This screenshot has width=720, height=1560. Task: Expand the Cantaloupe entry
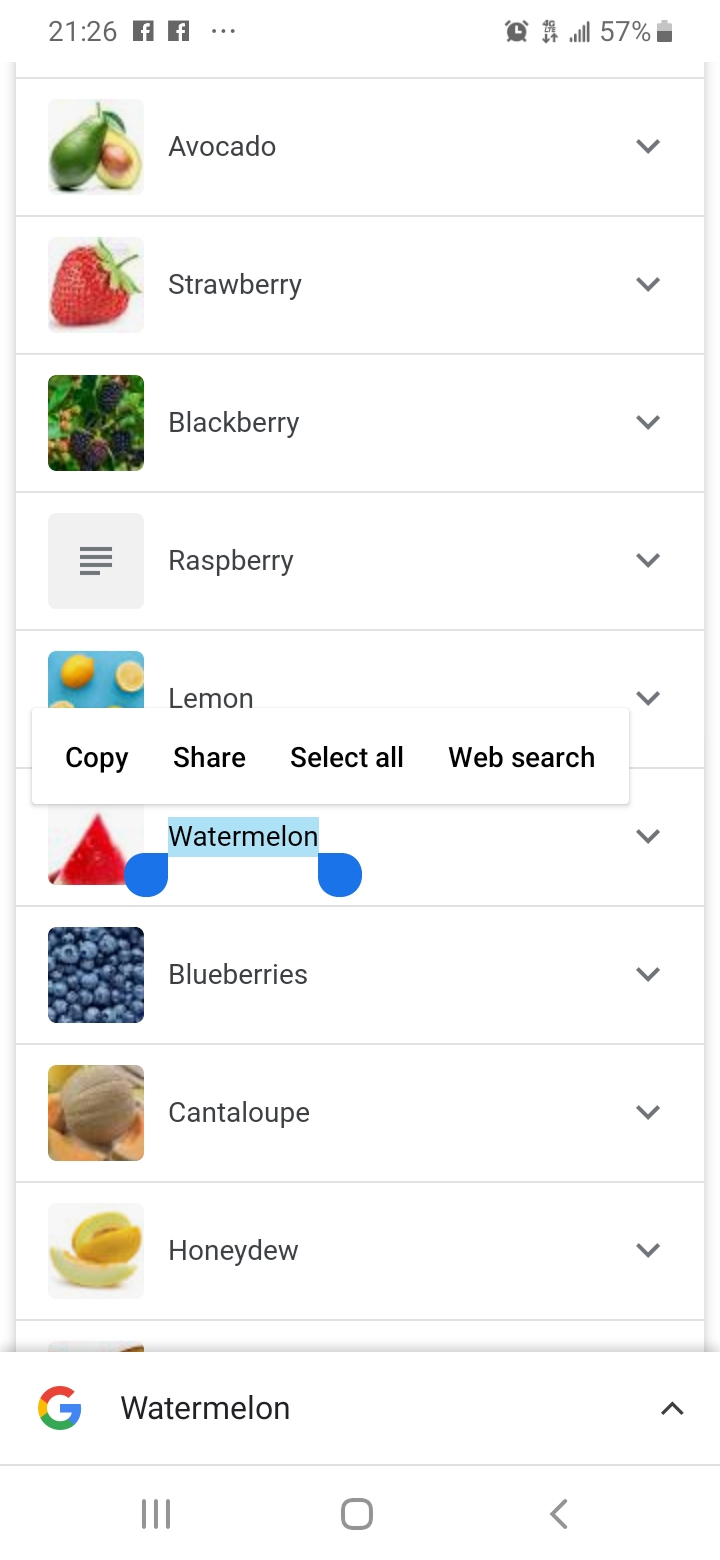coord(360,1113)
